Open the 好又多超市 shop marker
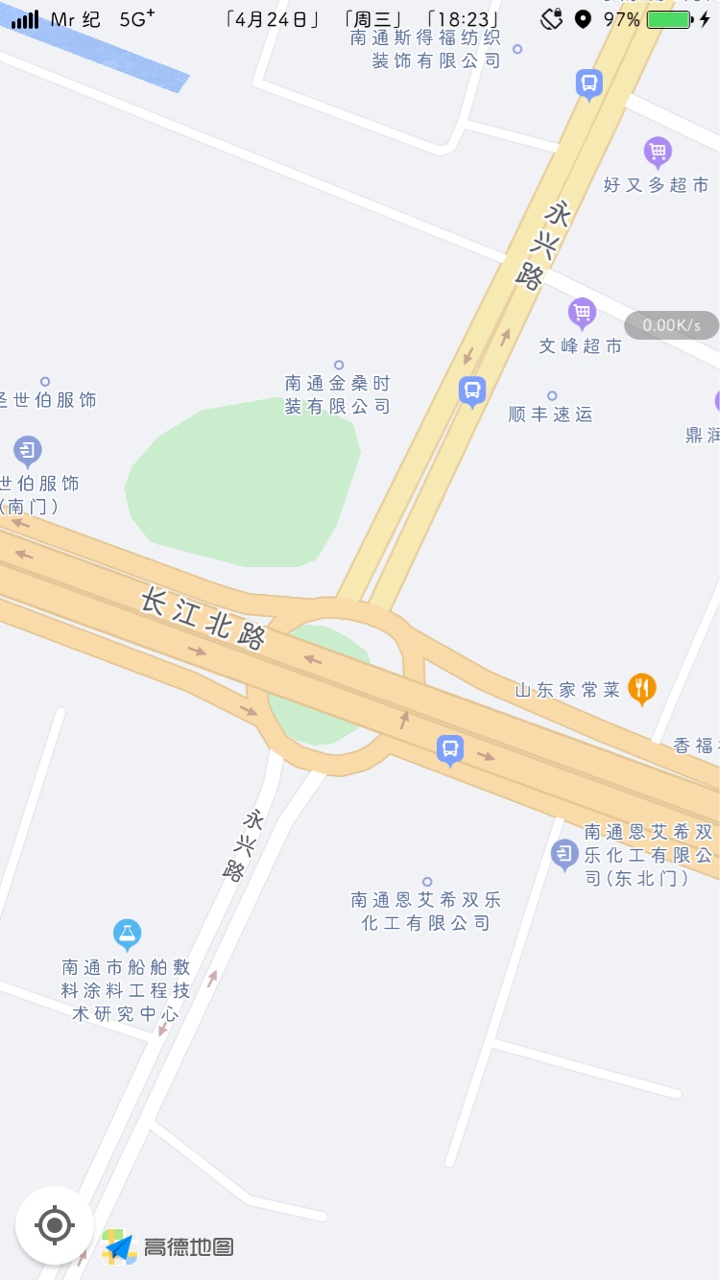The height and width of the screenshot is (1280, 720). tap(657, 153)
